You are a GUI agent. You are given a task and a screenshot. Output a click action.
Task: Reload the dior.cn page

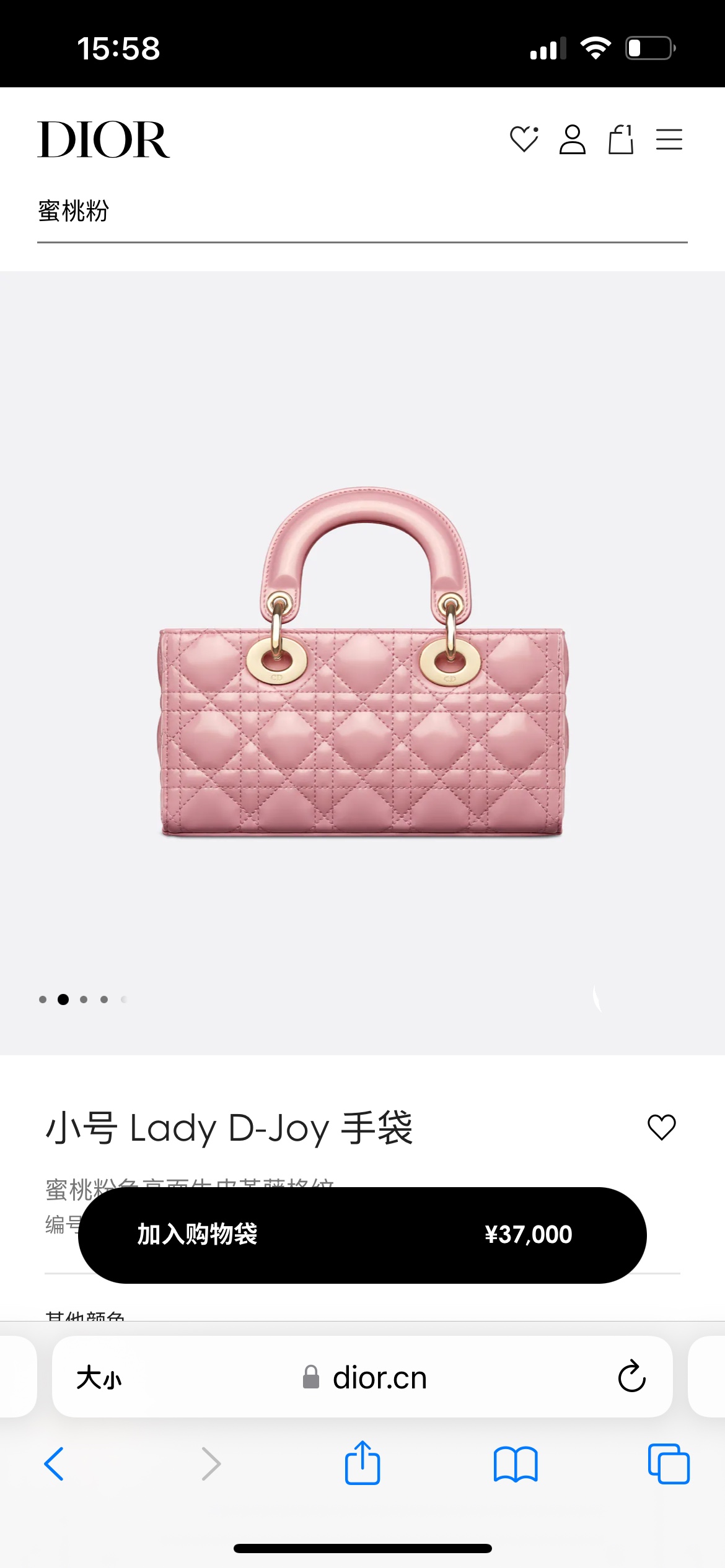(x=631, y=1377)
